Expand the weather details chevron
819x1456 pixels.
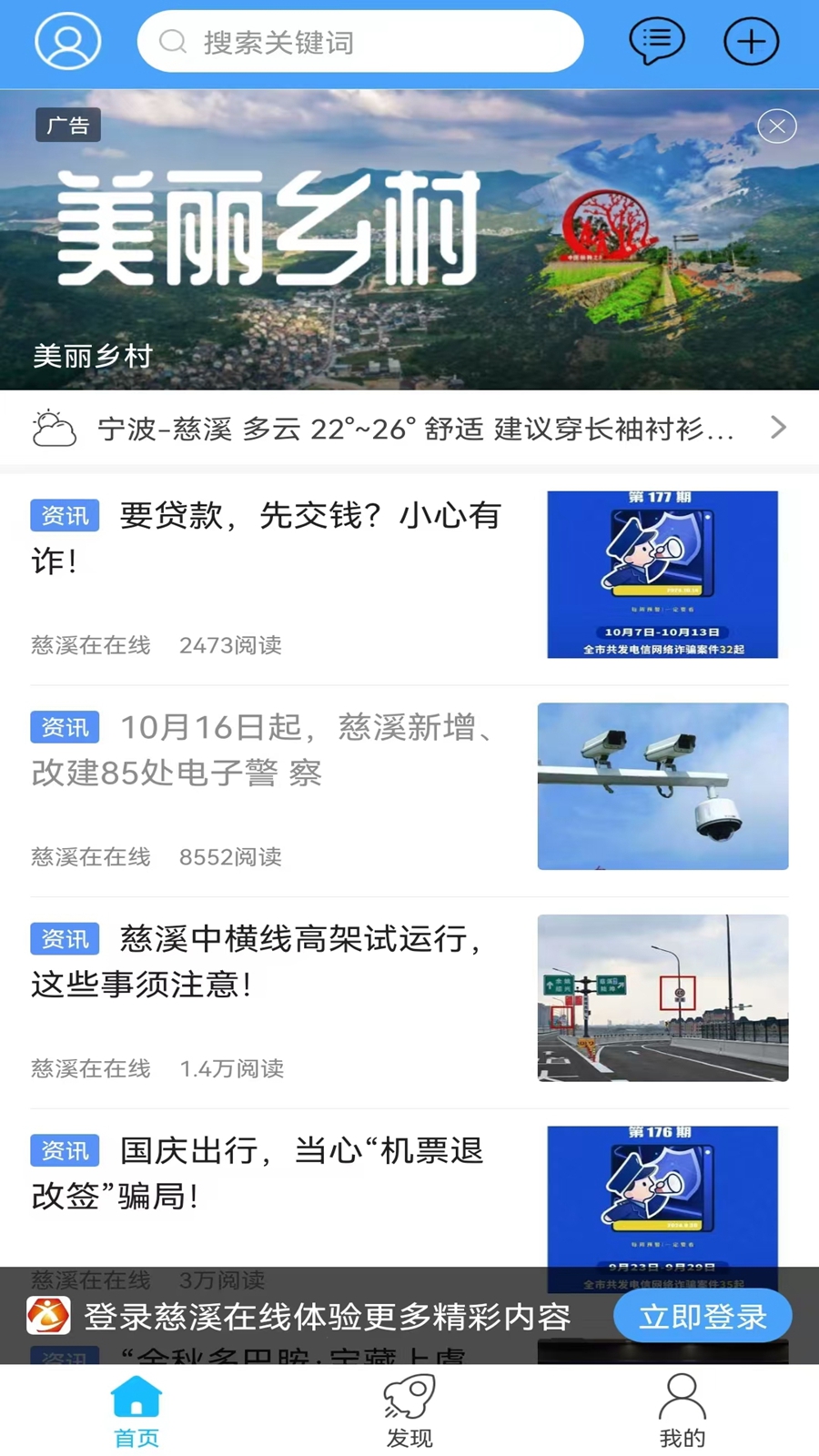click(x=778, y=428)
